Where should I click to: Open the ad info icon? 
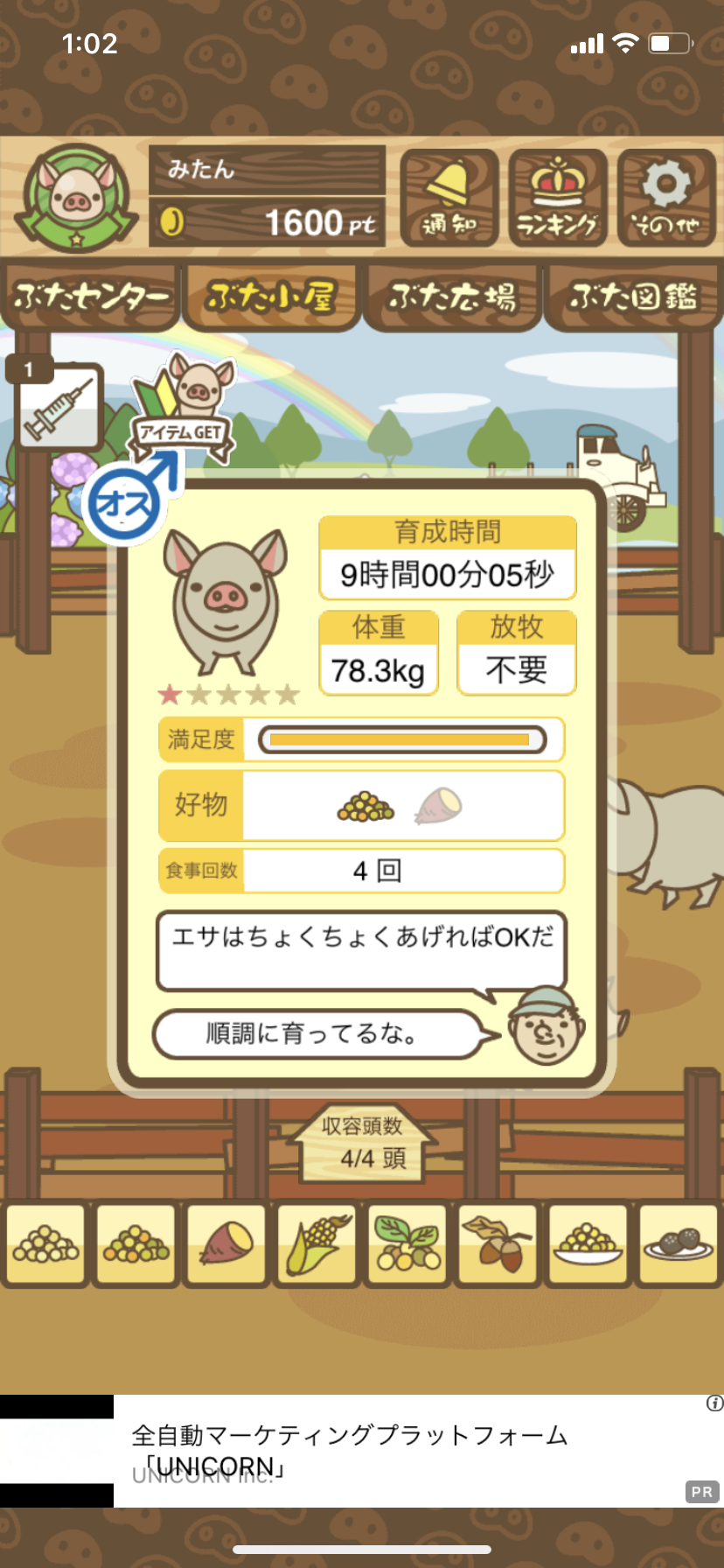[714, 1403]
